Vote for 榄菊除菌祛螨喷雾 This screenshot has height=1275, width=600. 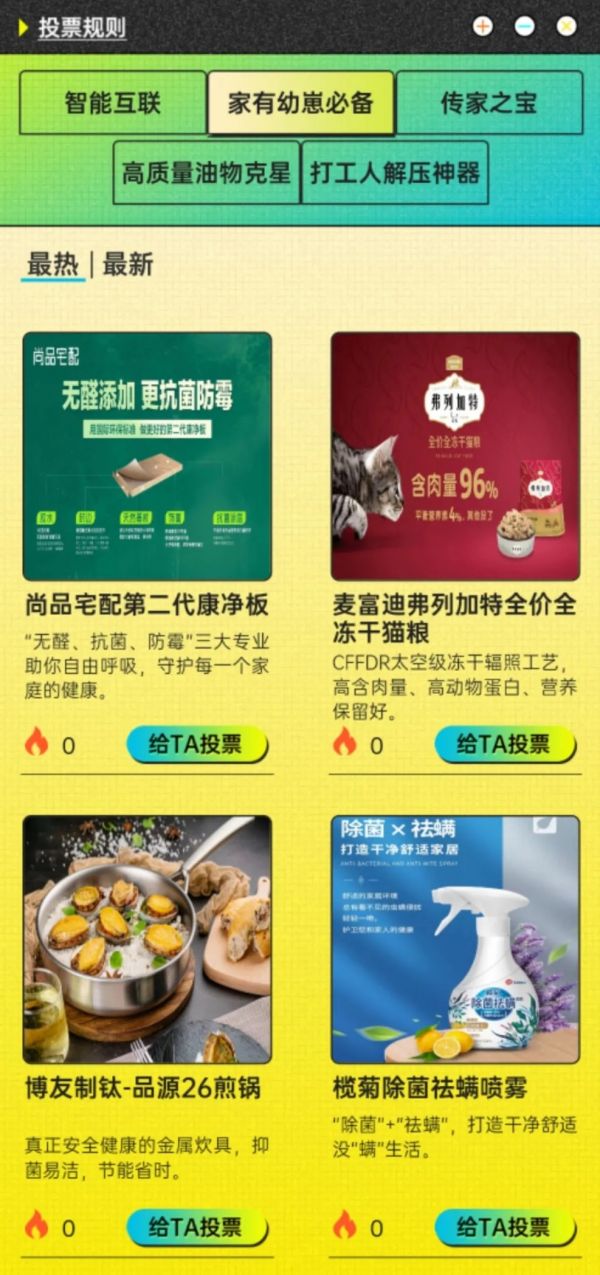tap(504, 1227)
